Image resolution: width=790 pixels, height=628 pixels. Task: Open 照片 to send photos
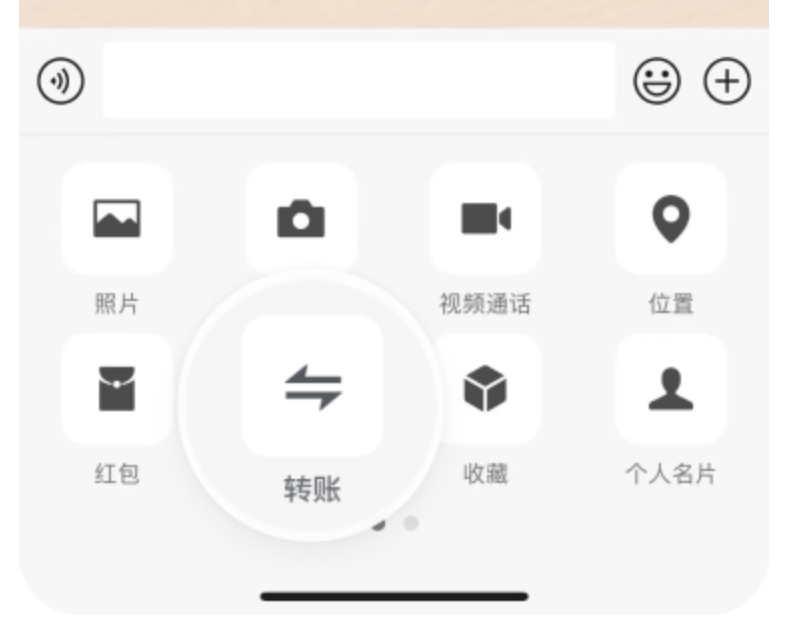click(x=117, y=219)
